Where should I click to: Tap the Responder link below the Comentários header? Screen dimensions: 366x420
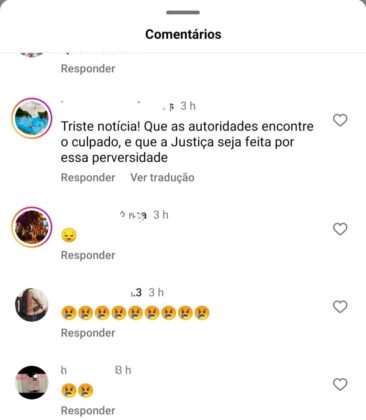tap(88, 68)
